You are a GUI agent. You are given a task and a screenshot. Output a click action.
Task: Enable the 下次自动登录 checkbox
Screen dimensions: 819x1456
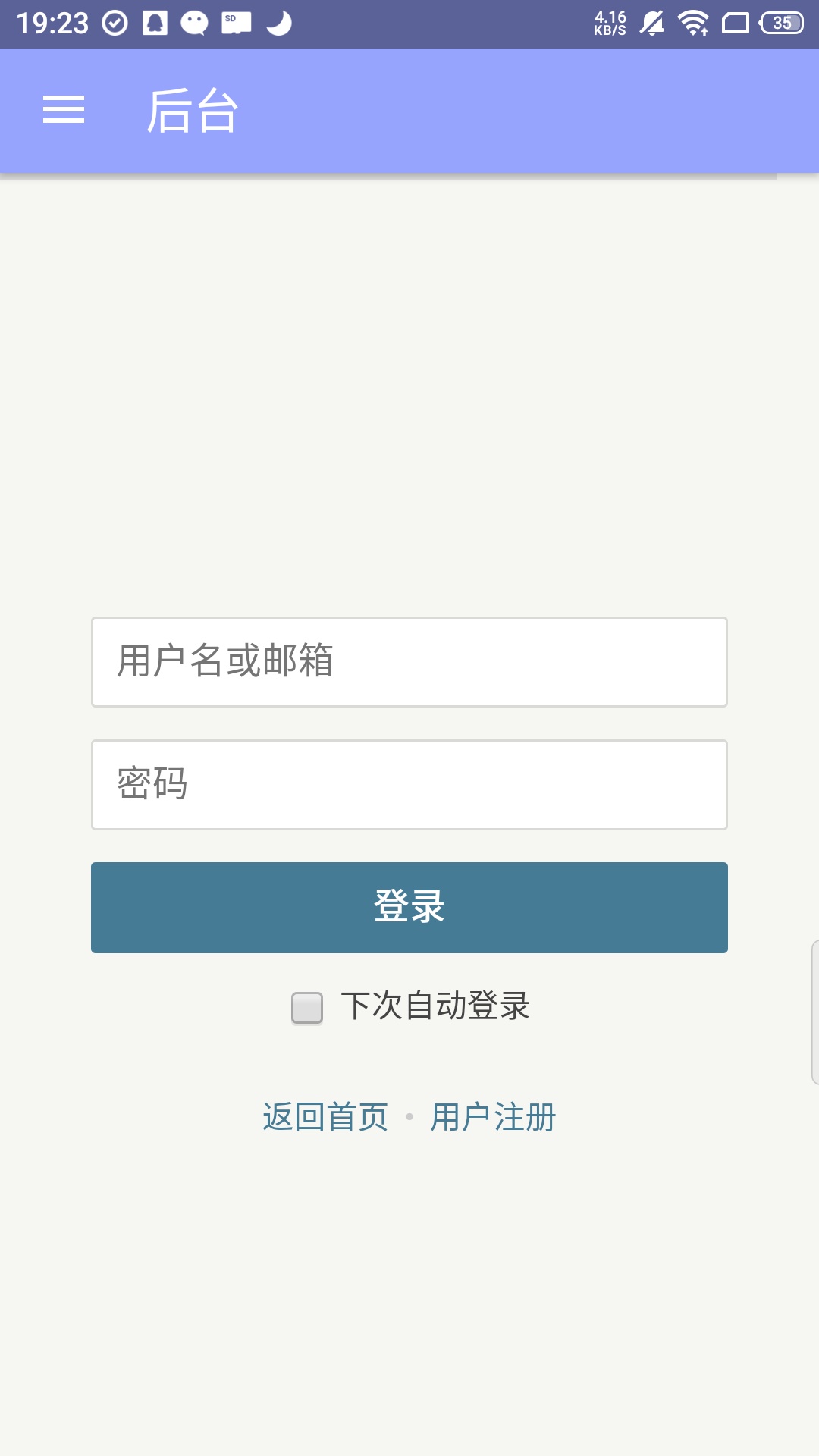tap(307, 1008)
